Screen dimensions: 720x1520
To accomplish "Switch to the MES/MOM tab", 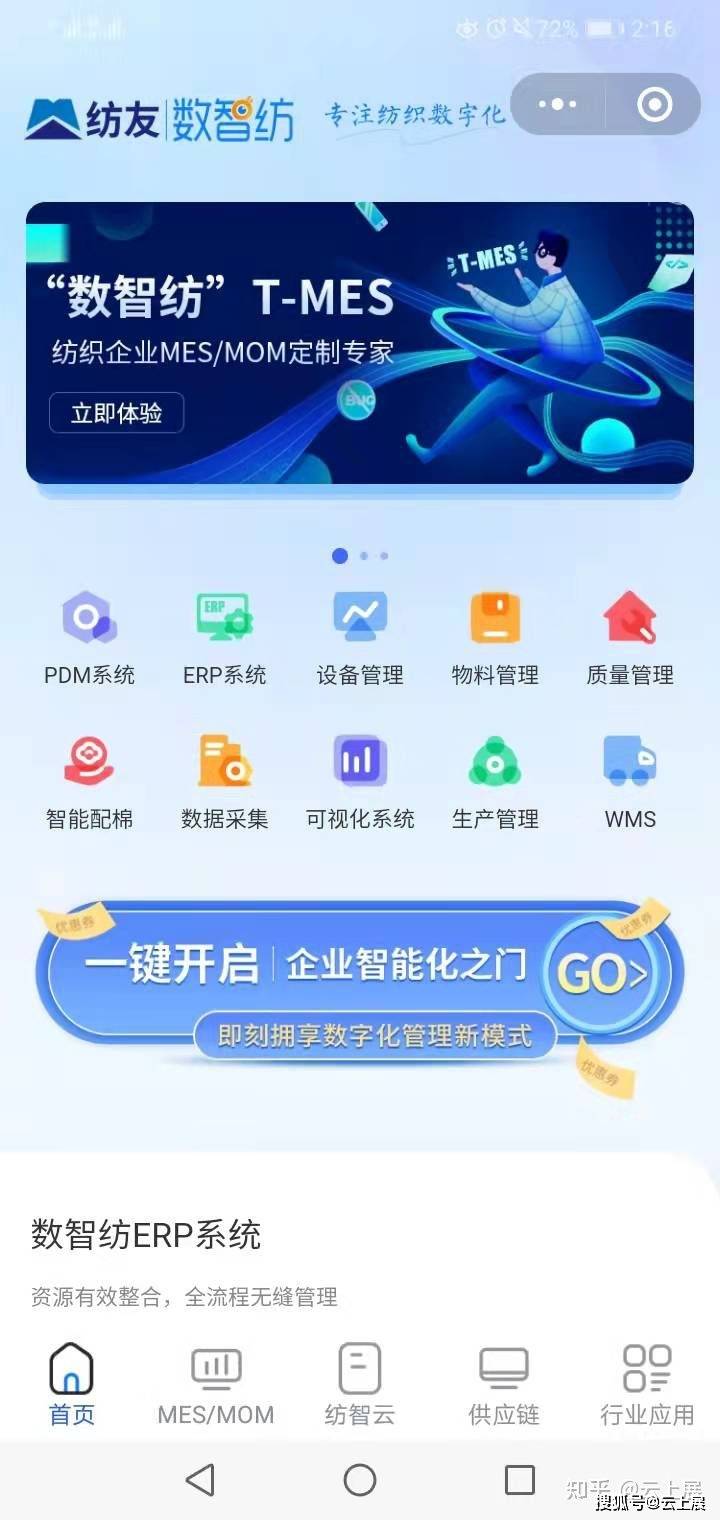I will 216,1385.
